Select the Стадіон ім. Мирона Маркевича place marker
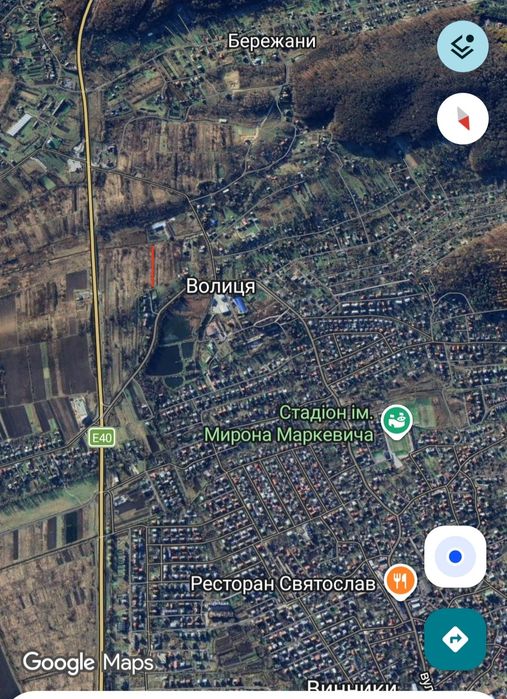Viewport: 507px width, 699px height. (396, 421)
